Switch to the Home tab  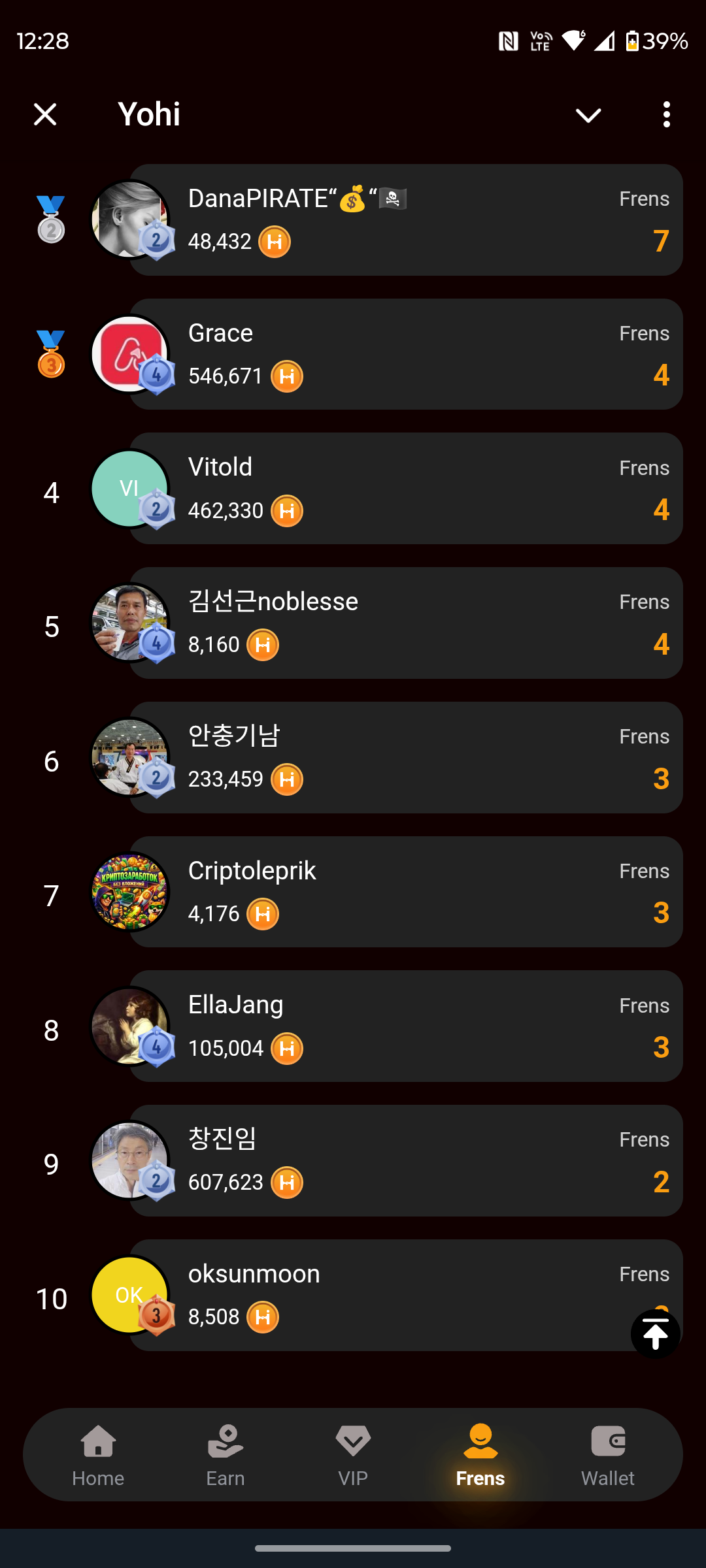98,1454
